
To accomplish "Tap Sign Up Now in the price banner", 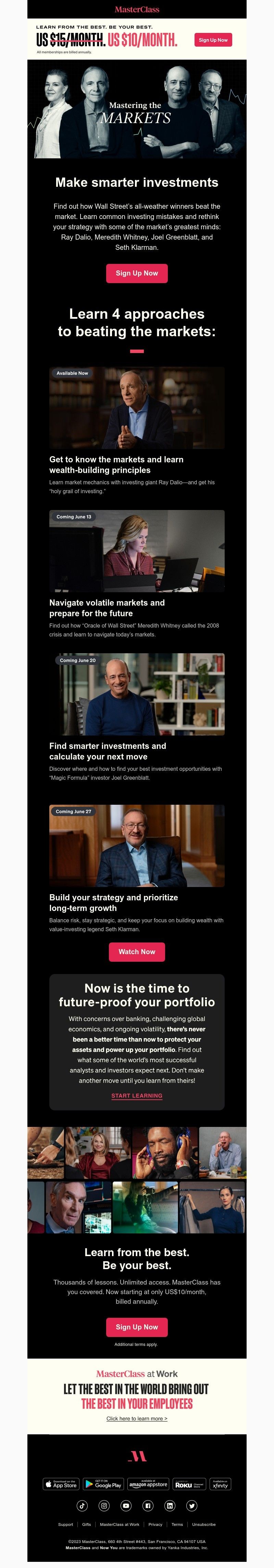I will click(213, 40).
